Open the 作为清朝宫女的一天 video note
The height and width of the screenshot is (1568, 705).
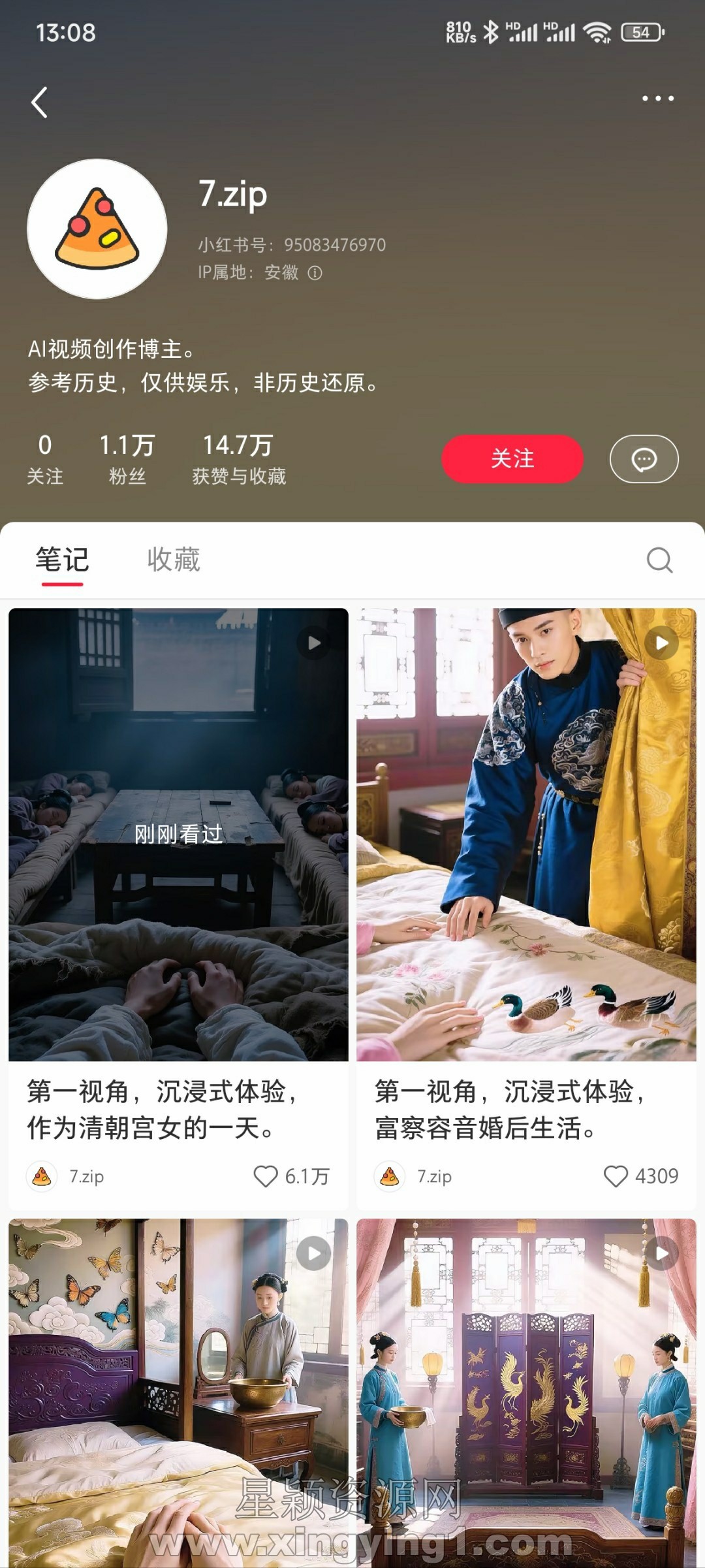(178, 836)
